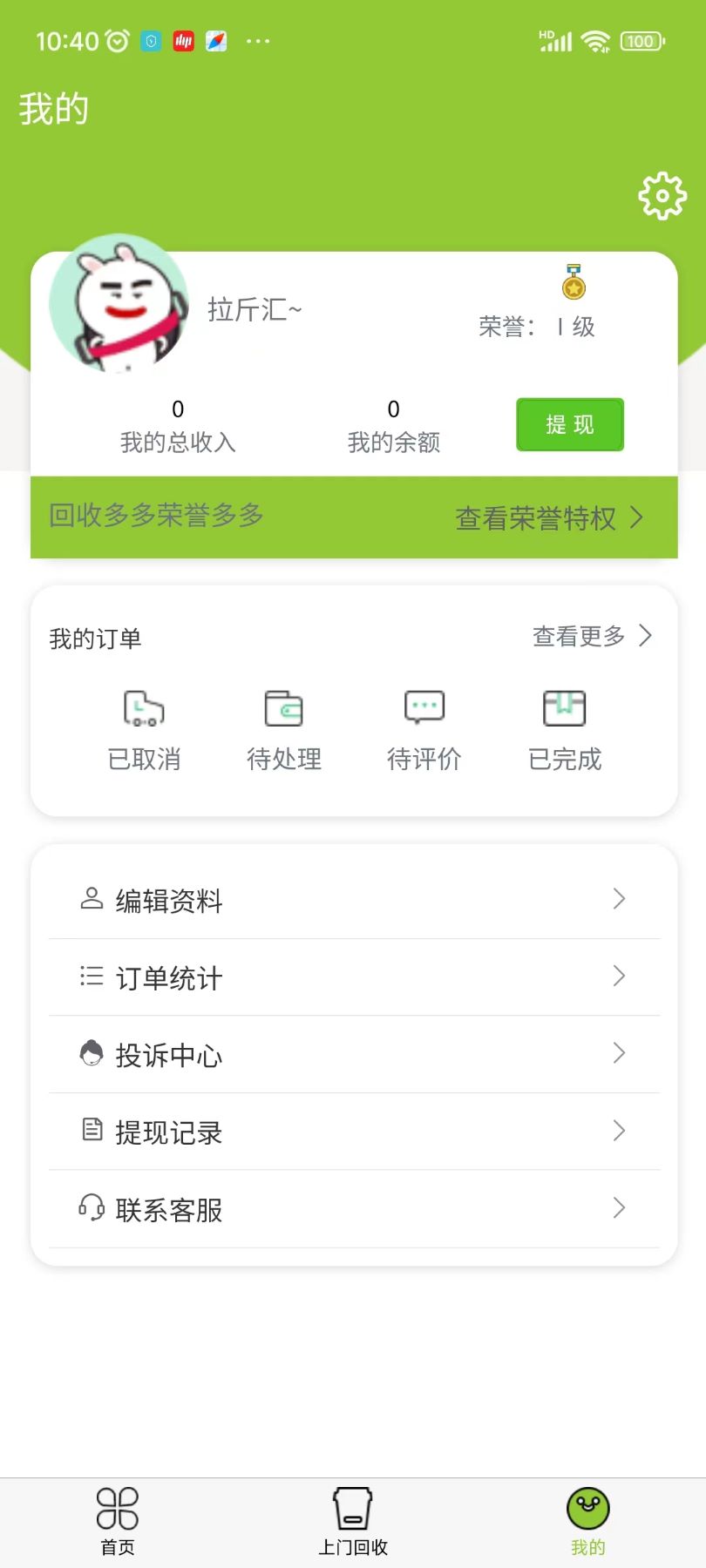Open 提现记录 via its chevron arrow
Image resolution: width=706 pixels, height=1568 pixels.
click(619, 1132)
